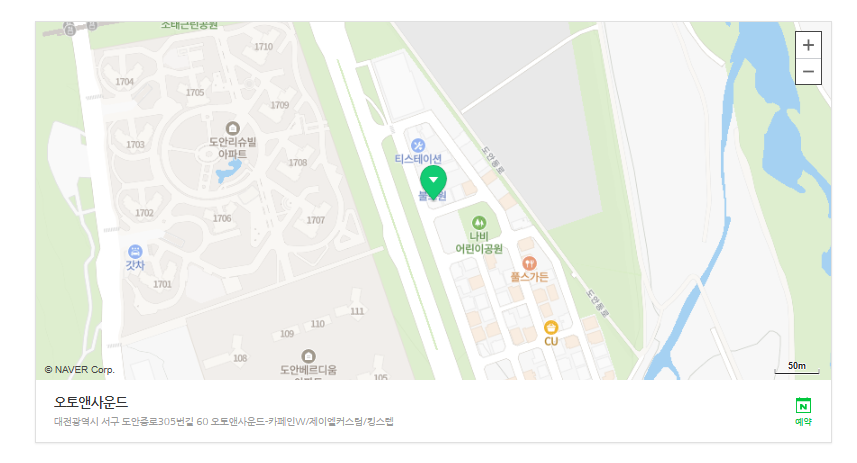857x463 pixels.
Task: Zoom out of the map
Action: click(808, 71)
